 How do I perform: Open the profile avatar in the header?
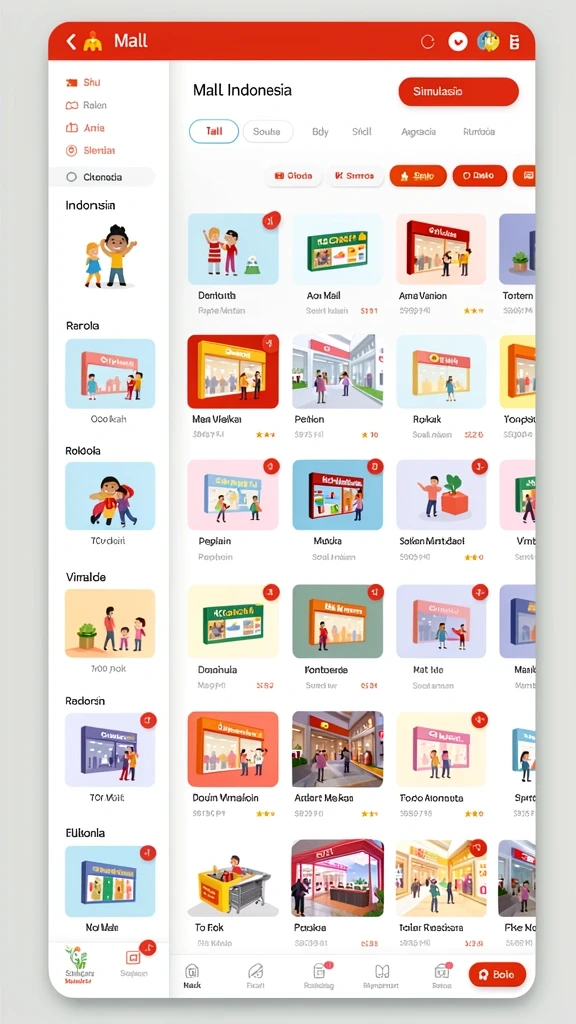[x=488, y=41]
